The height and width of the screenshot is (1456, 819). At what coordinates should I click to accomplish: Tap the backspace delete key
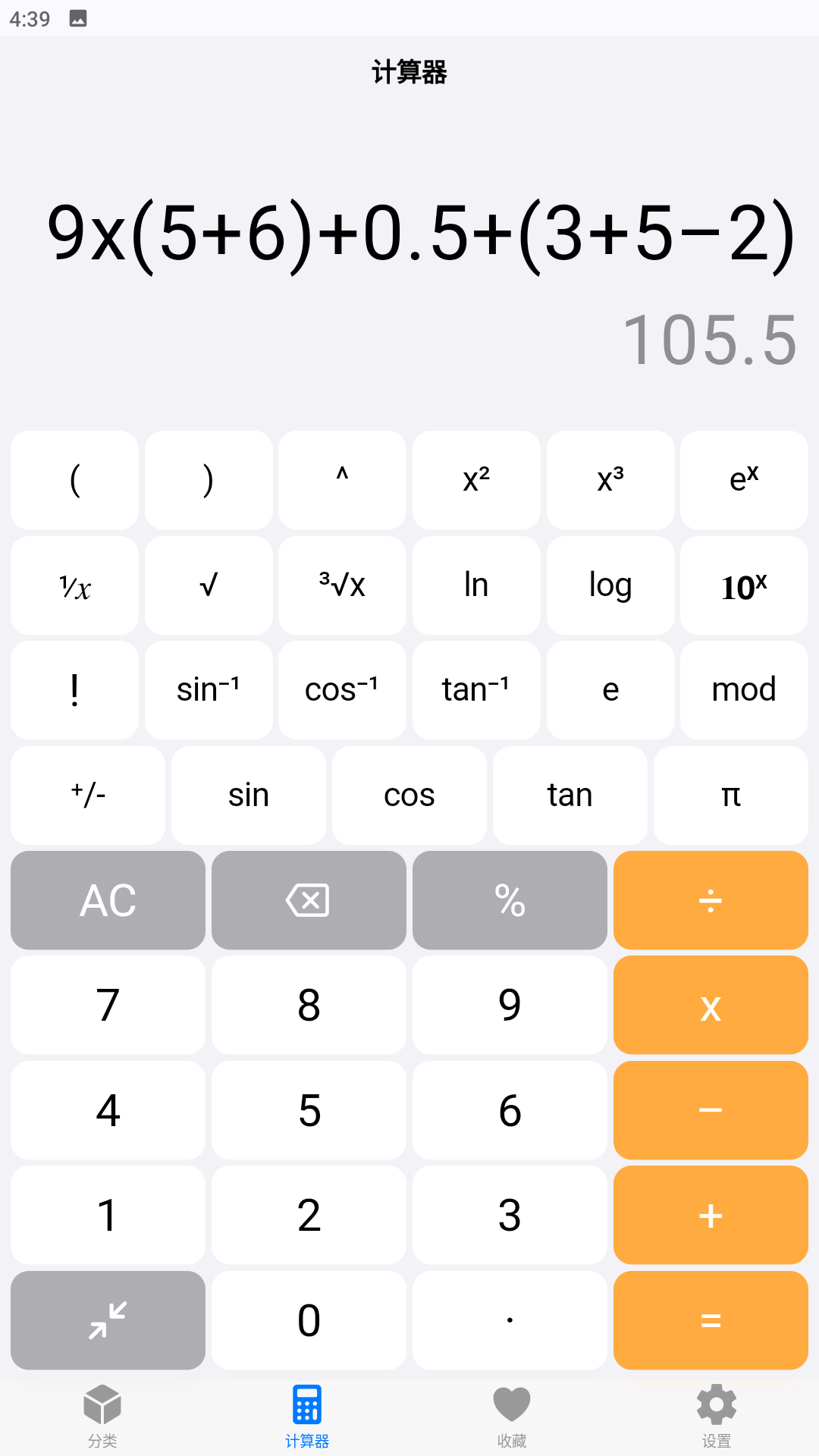(309, 900)
